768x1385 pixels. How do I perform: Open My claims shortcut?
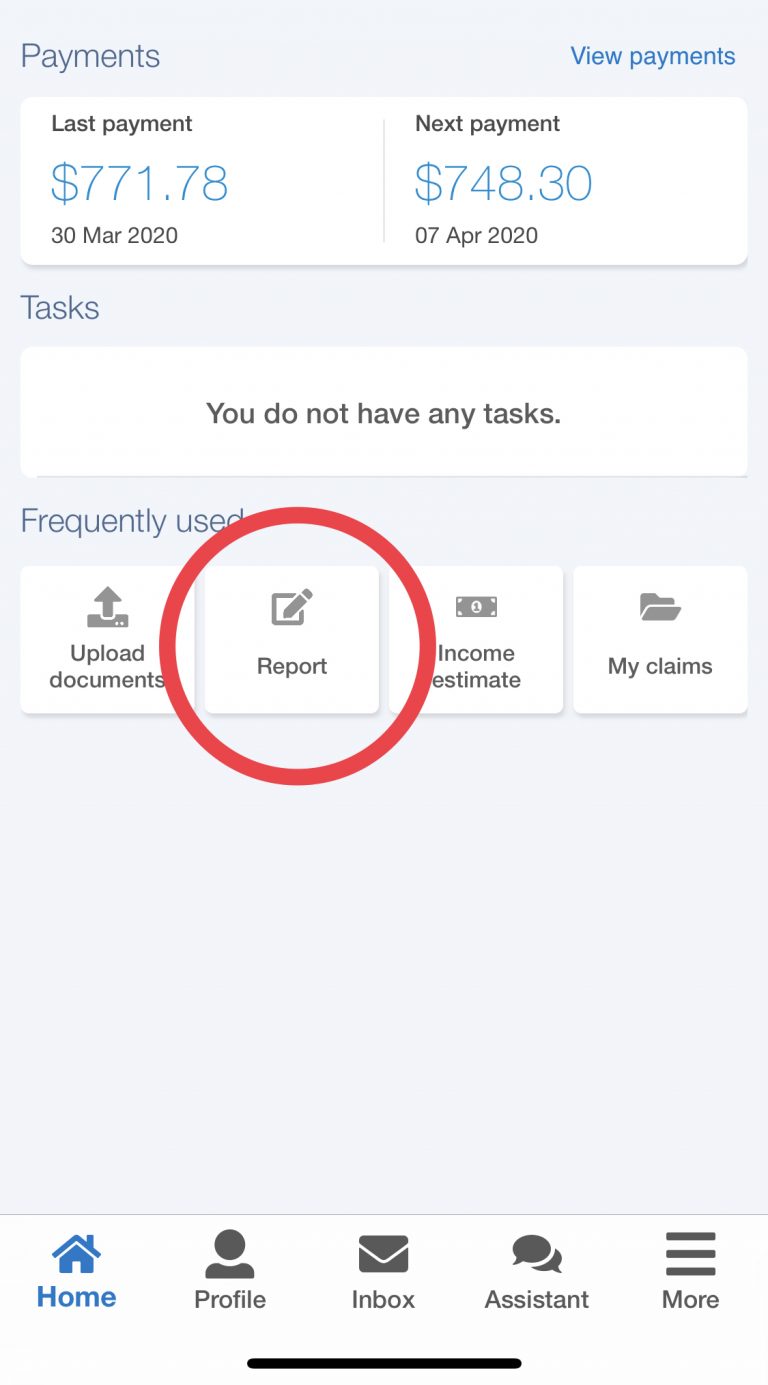click(x=660, y=639)
